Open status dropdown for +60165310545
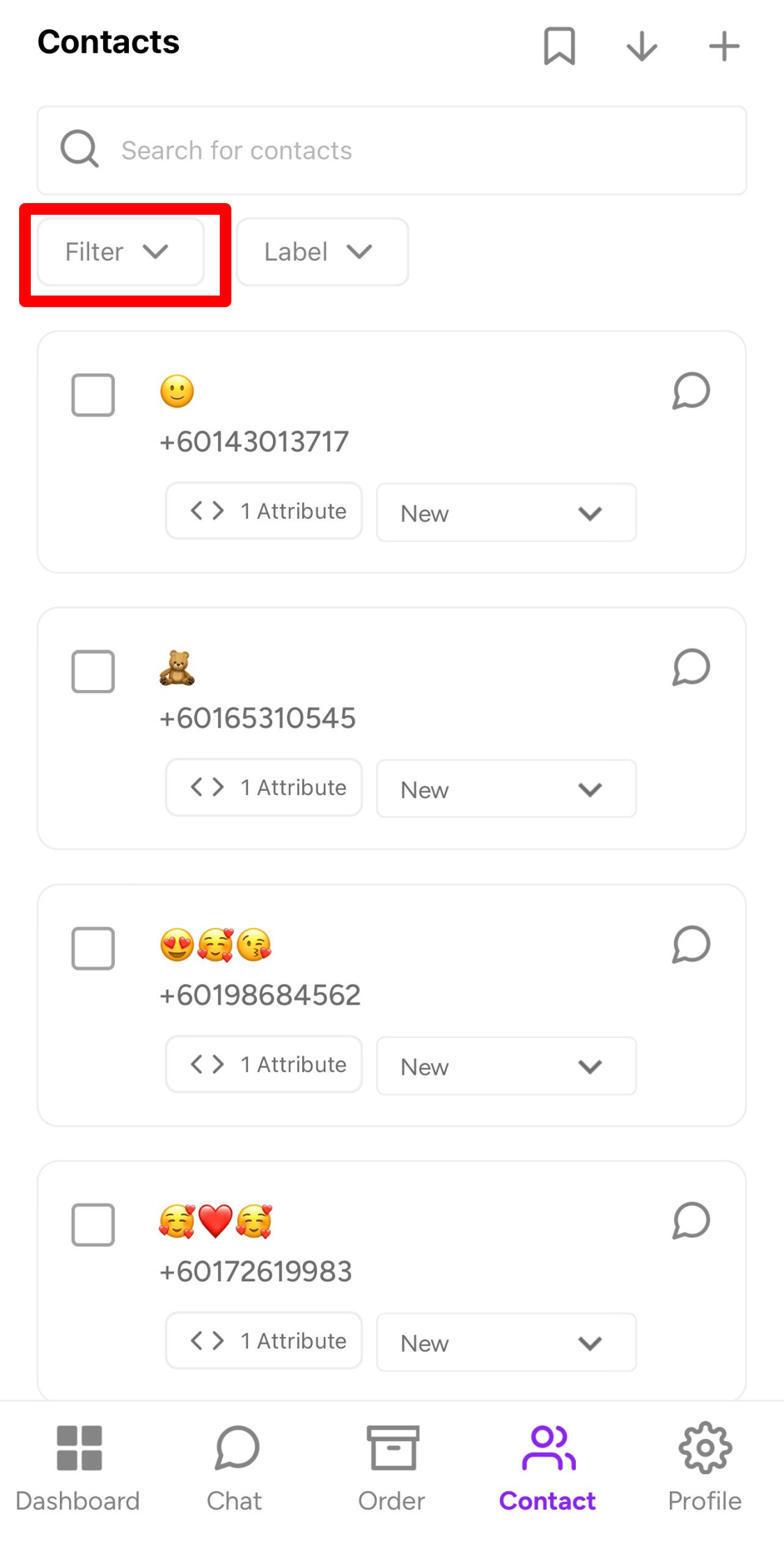This screenshot has height=1545, width=784. (506, 789)
